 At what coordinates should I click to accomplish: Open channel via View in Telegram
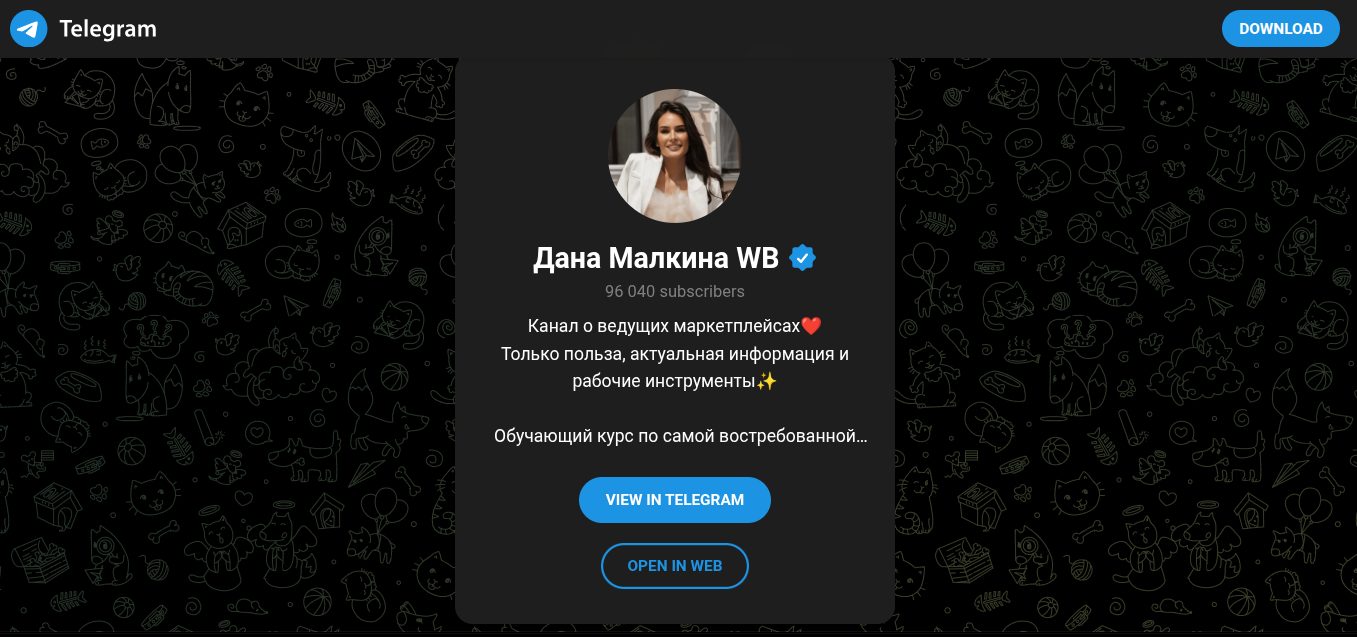674,500
